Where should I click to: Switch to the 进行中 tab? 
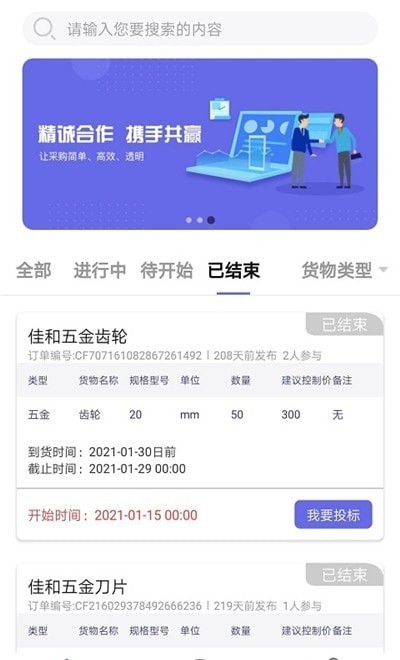tap(100, 270)
